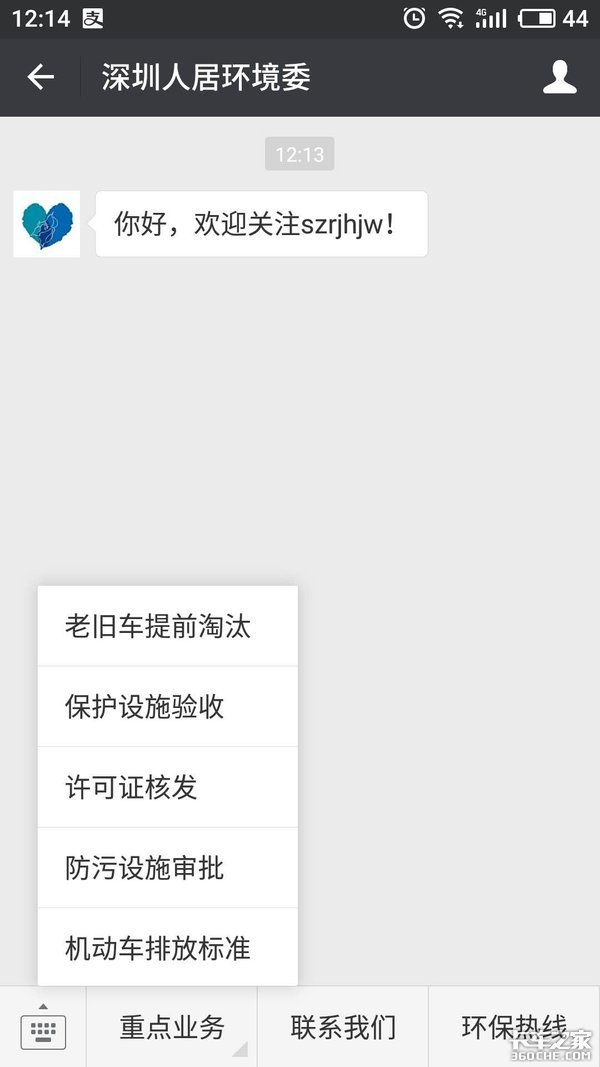Go back using the arrow icon
The image size is (600, 1067).
point(40,77)
